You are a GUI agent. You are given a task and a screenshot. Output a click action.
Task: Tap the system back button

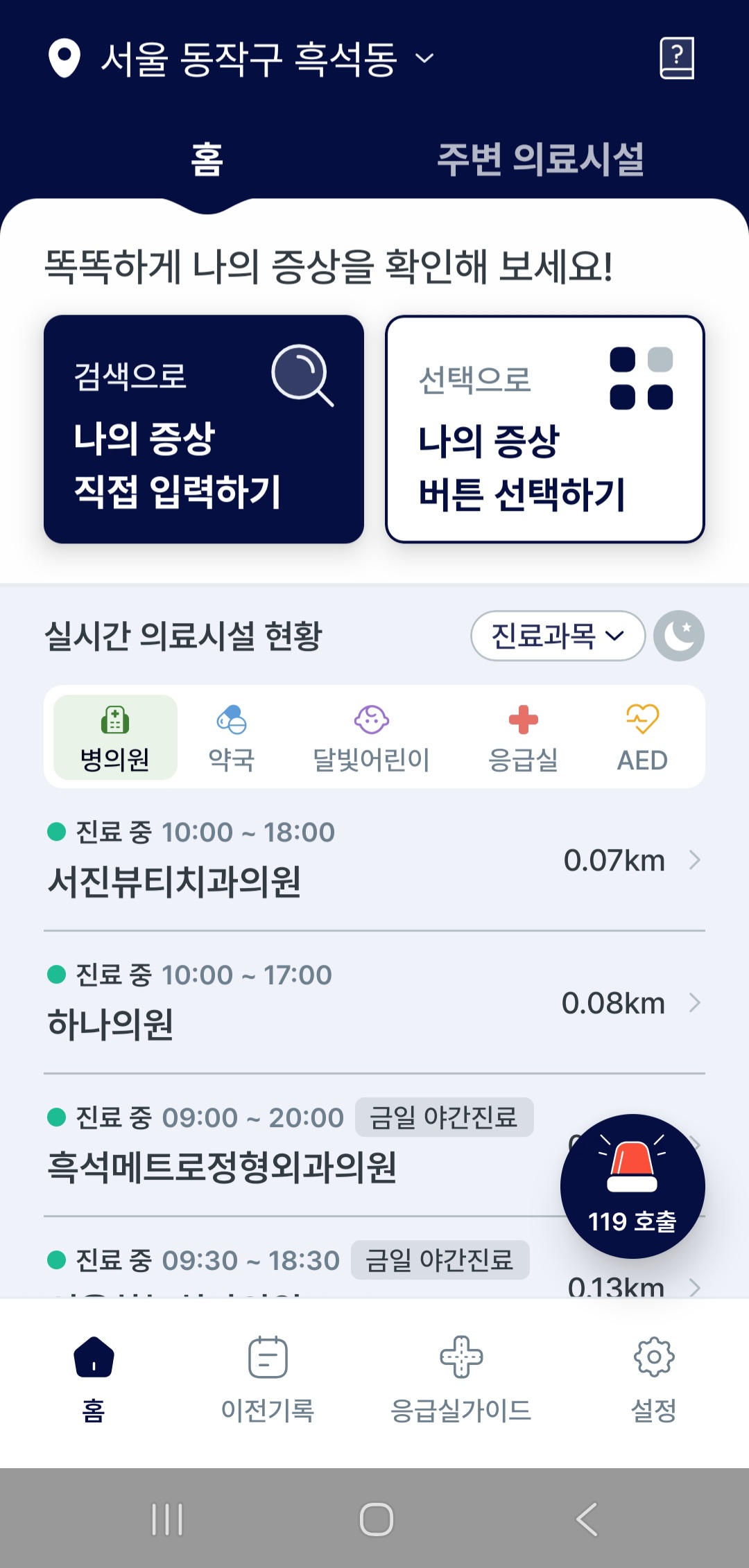pyautogui.click(x=586, y=1519)
